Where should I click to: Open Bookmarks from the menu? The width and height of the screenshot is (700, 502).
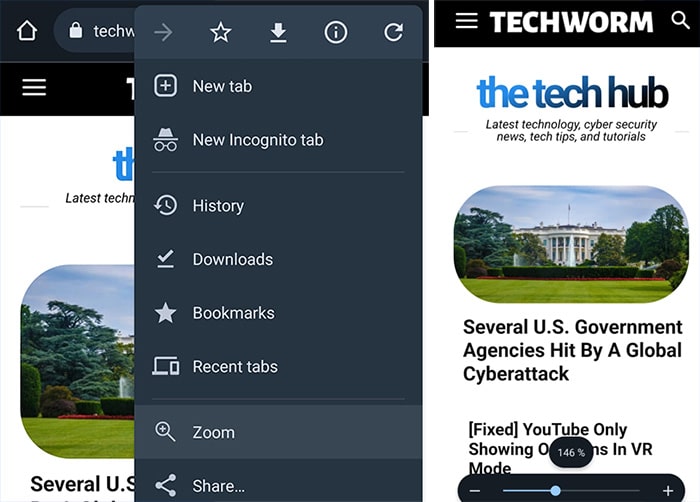(233, 313)
